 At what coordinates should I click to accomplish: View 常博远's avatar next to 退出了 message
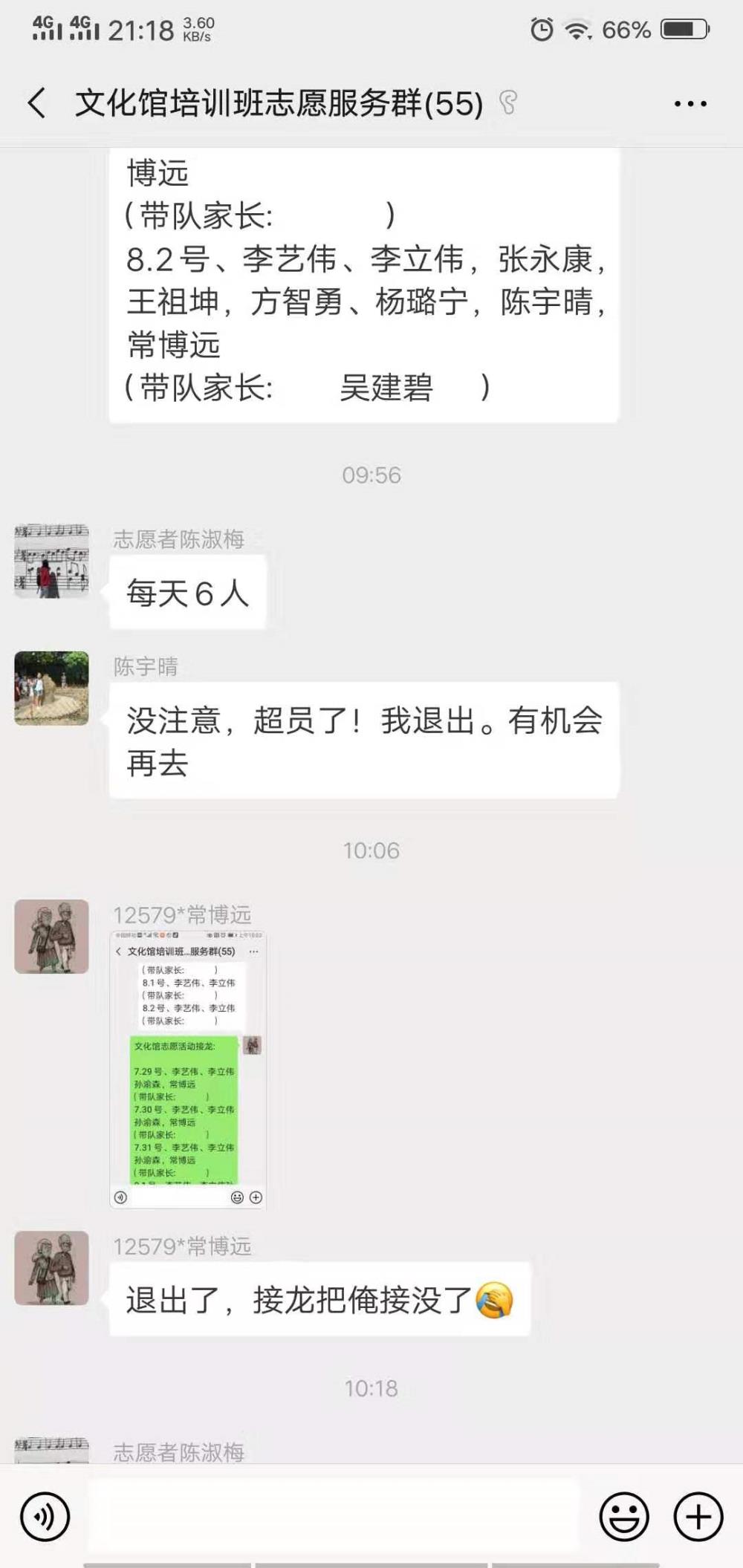52,1268
